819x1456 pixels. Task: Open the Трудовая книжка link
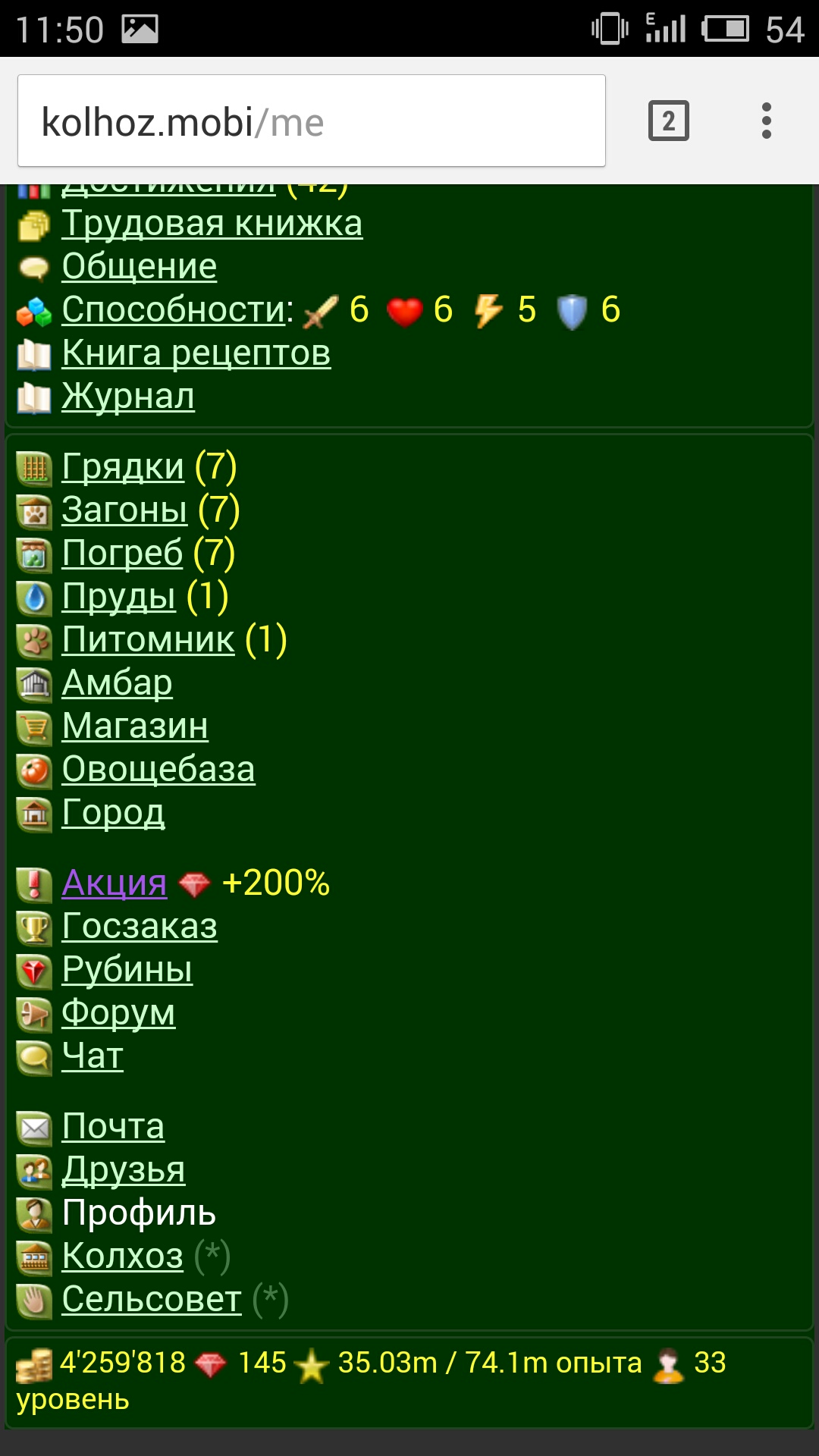(x=212, y=224)
